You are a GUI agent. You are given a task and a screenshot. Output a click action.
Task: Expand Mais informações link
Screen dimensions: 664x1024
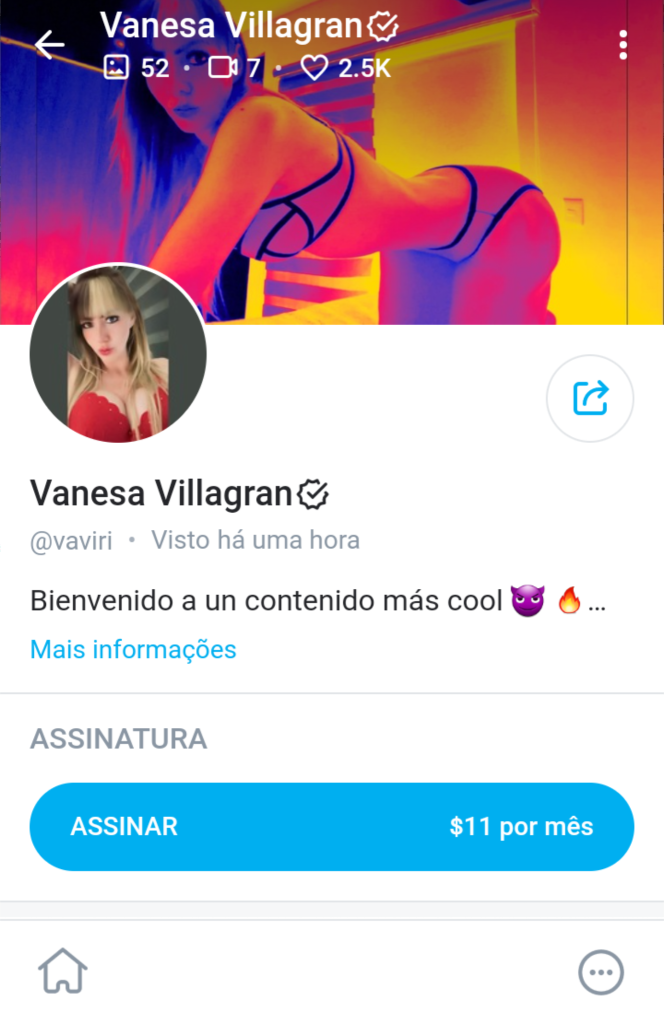click(133, 649)
